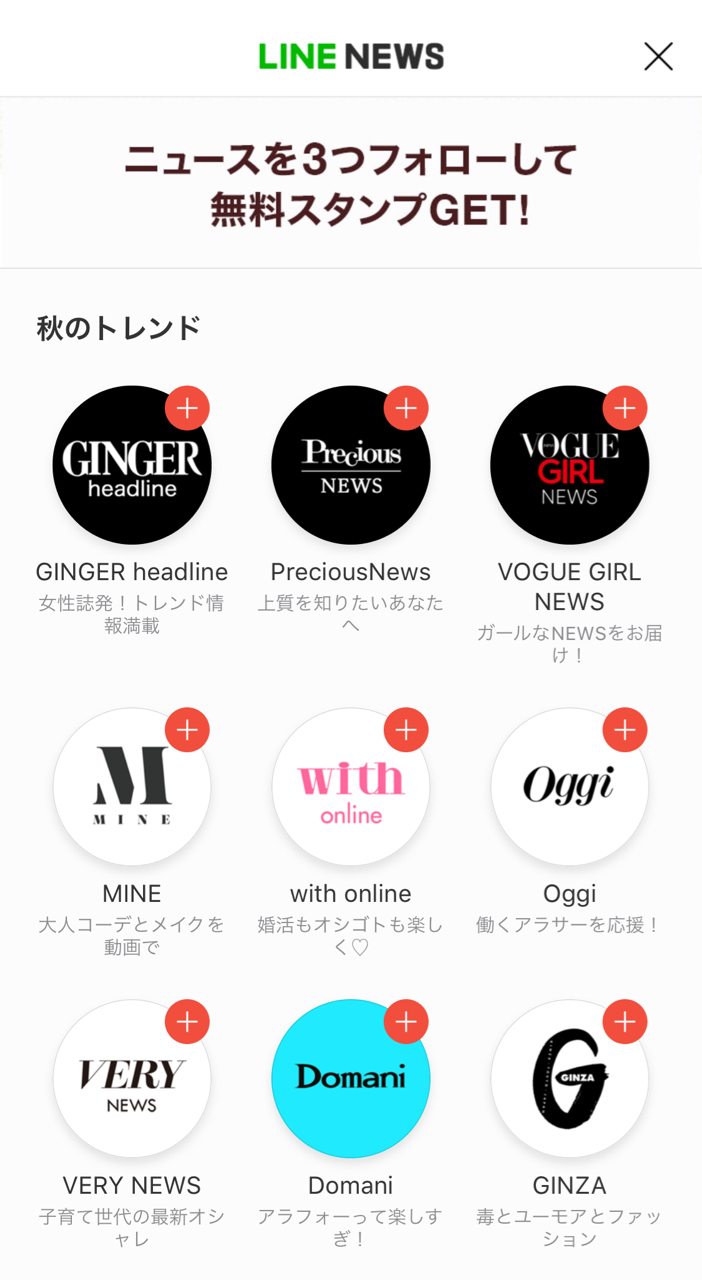This screenshot has width=702, height=1280.
Task: Add GINZA to followed news
Action: click(625, 1022)
